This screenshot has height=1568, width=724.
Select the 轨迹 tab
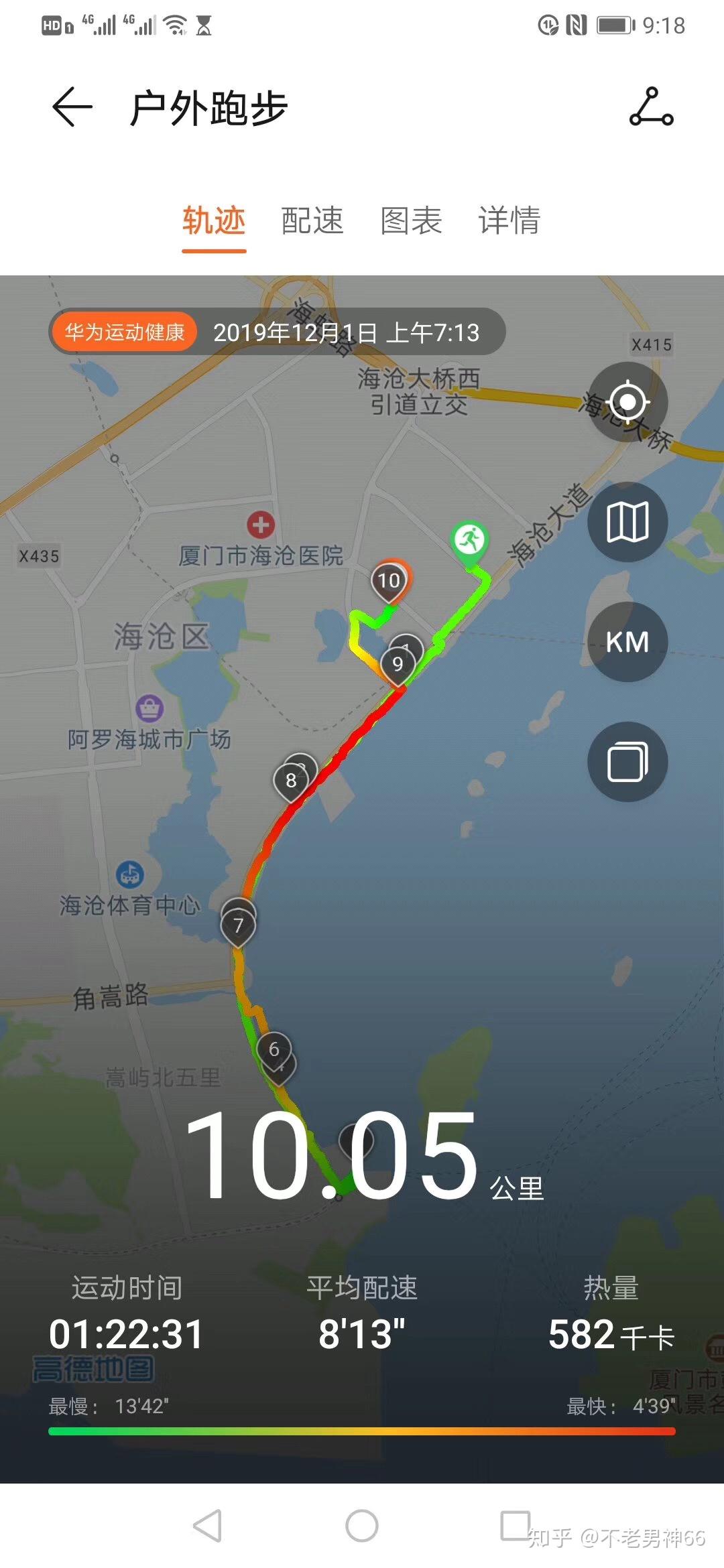pyautogui.click(x=214, y=220)
